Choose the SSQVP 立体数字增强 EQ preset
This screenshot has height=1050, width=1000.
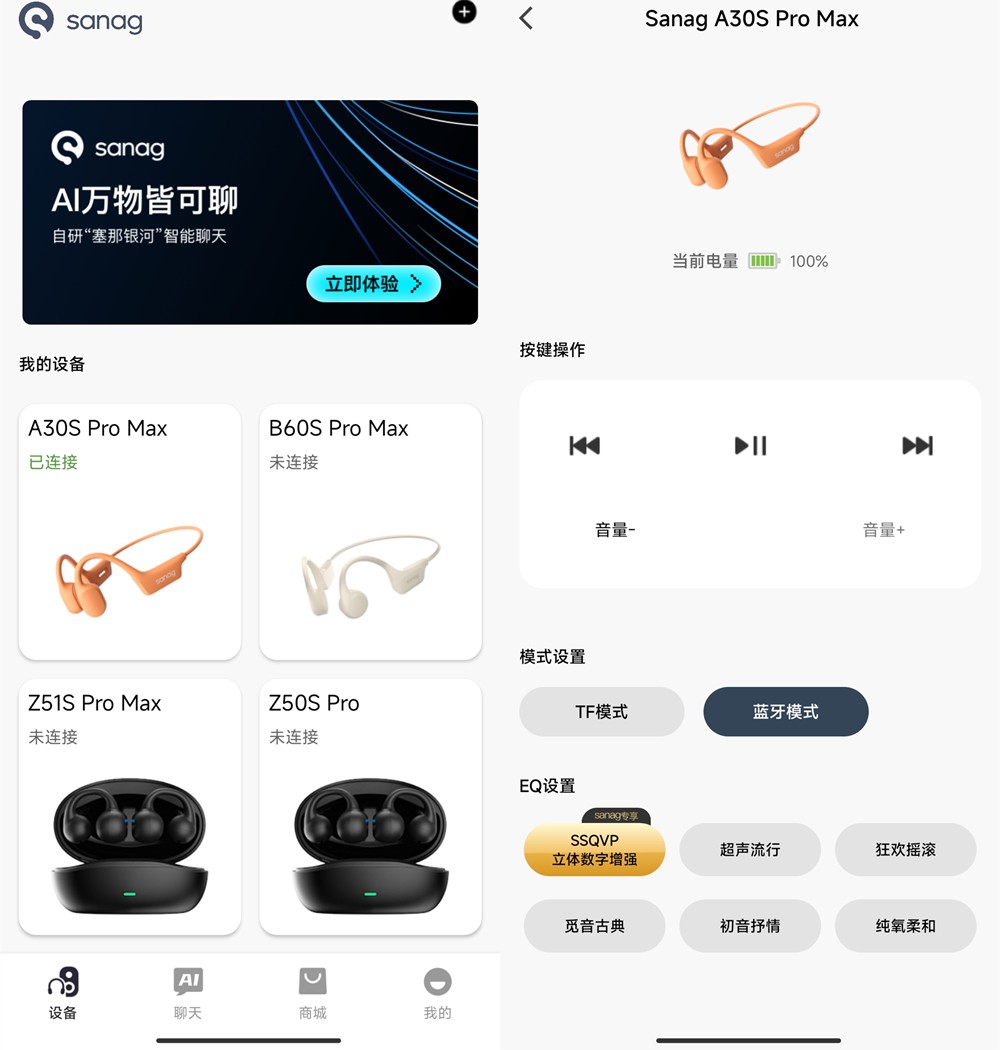point(594,850)
